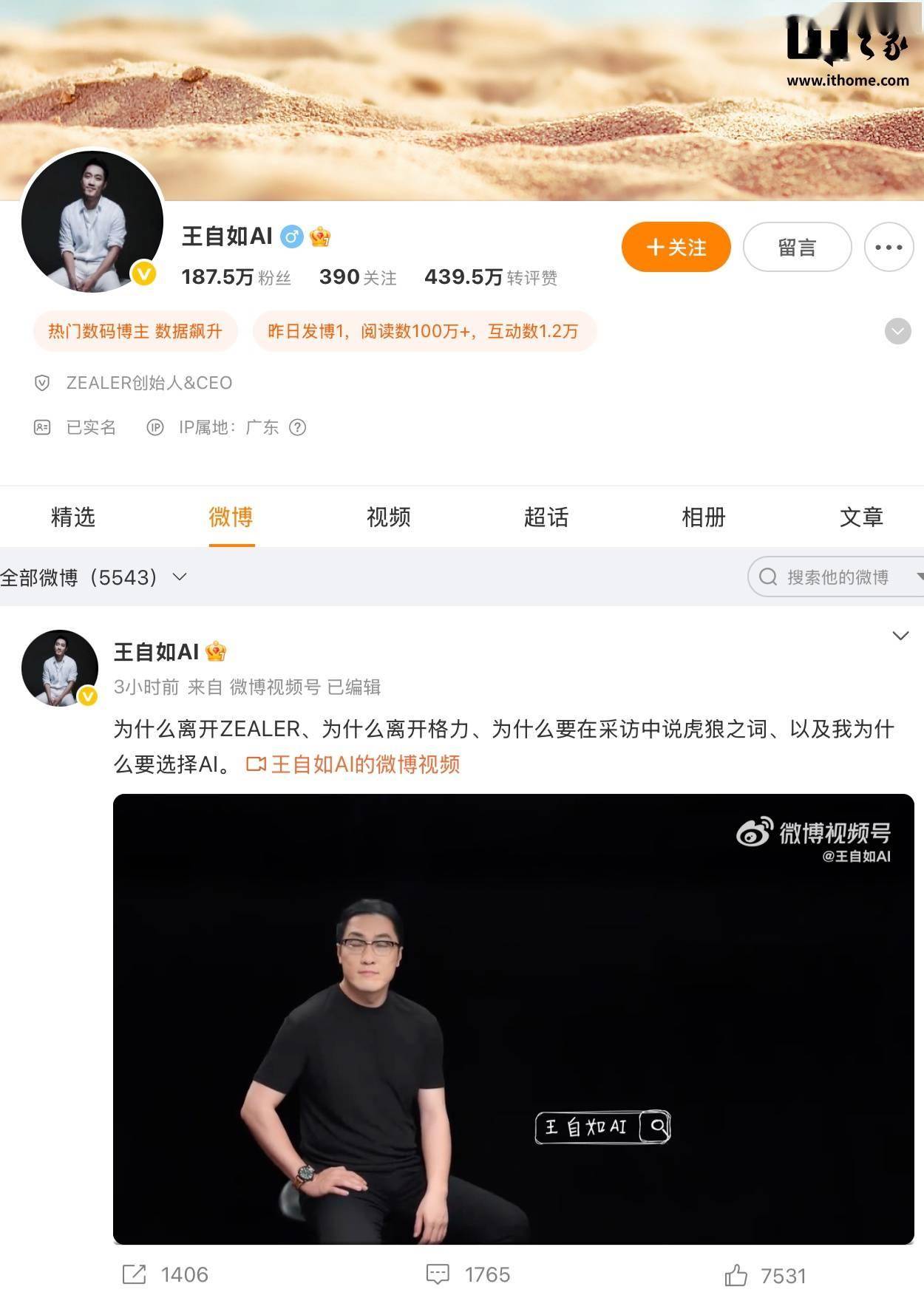Open the three-dot more options menu

click(x=888, y=248)
